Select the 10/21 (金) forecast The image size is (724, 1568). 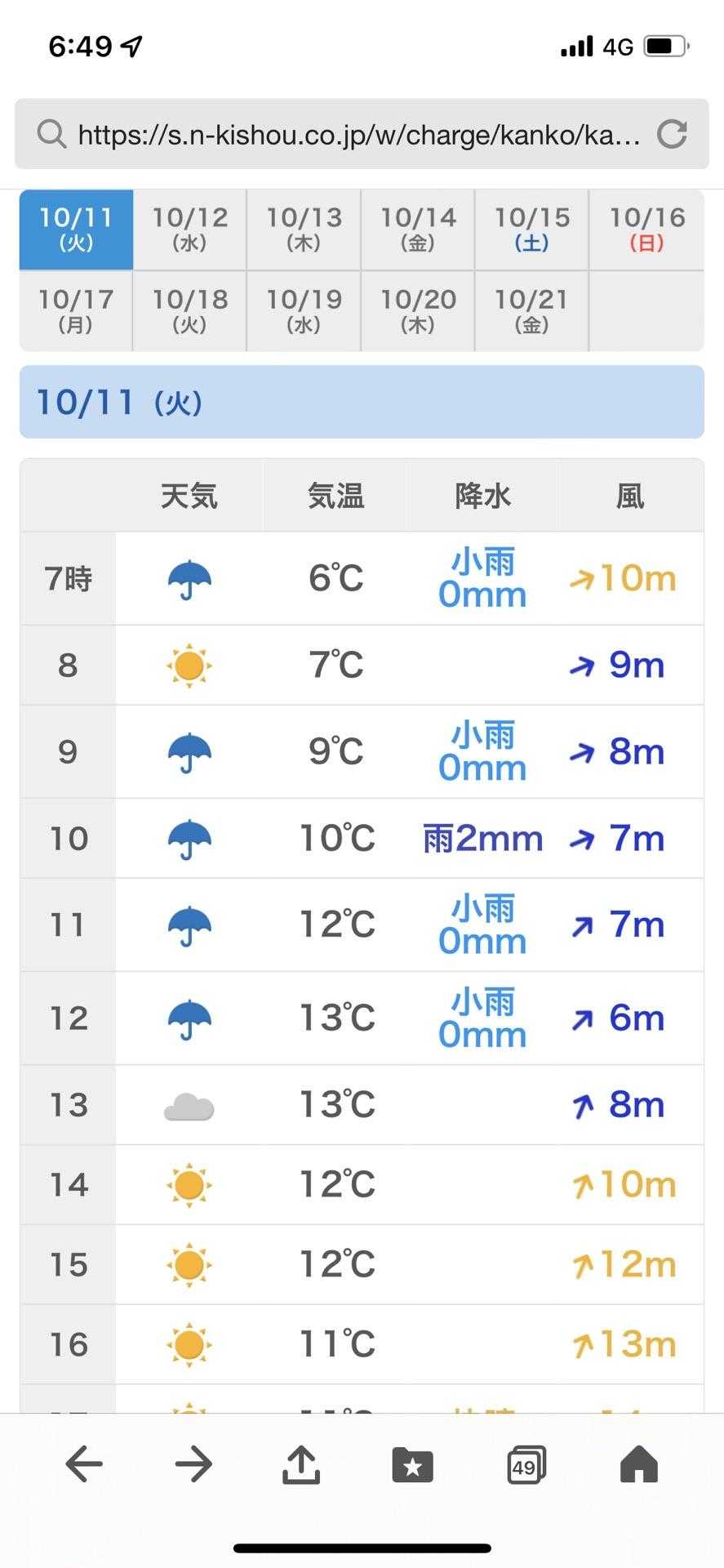tap(531, 310)
